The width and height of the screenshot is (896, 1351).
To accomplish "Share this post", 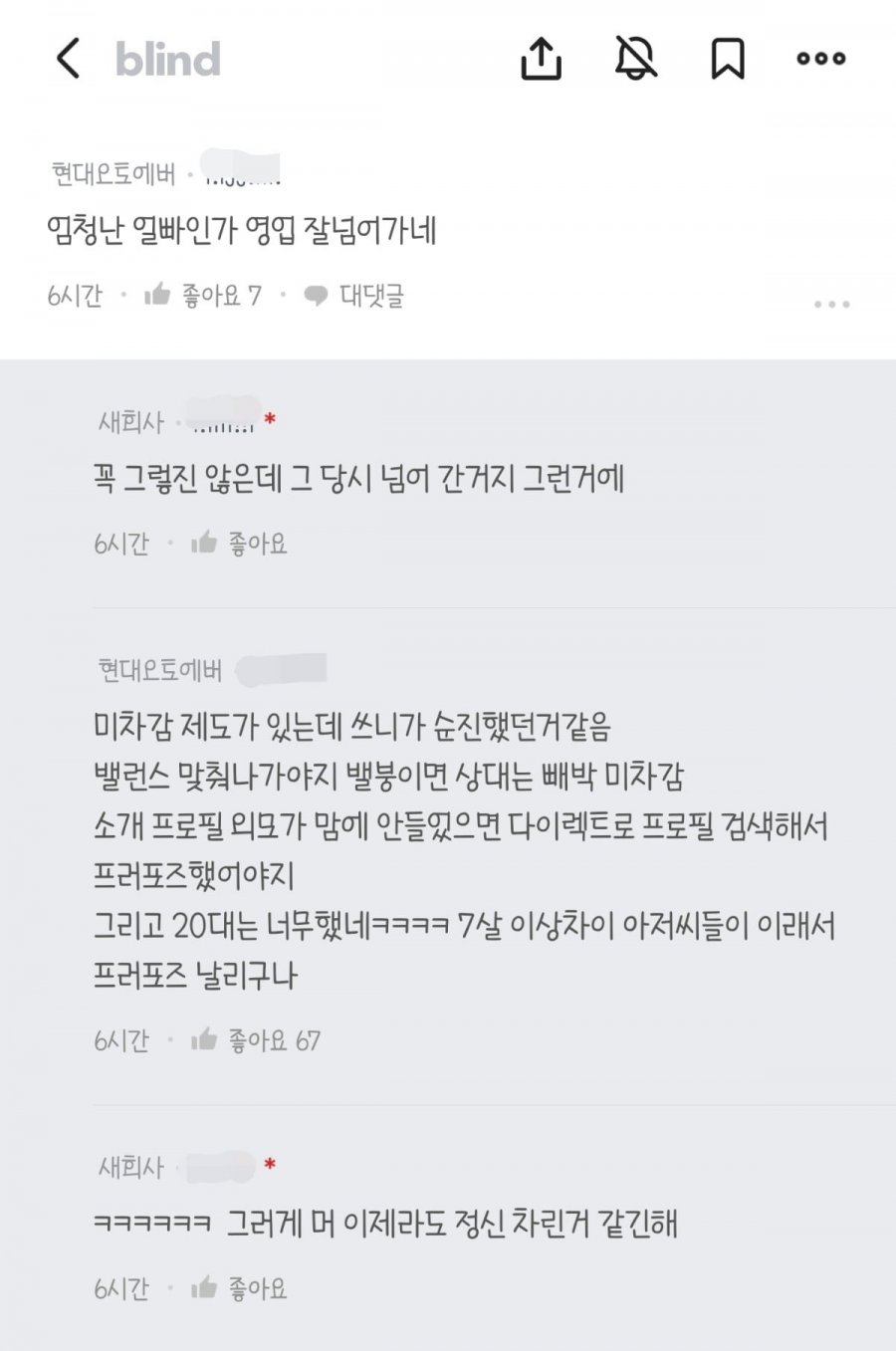I will [x=541, y=59].
